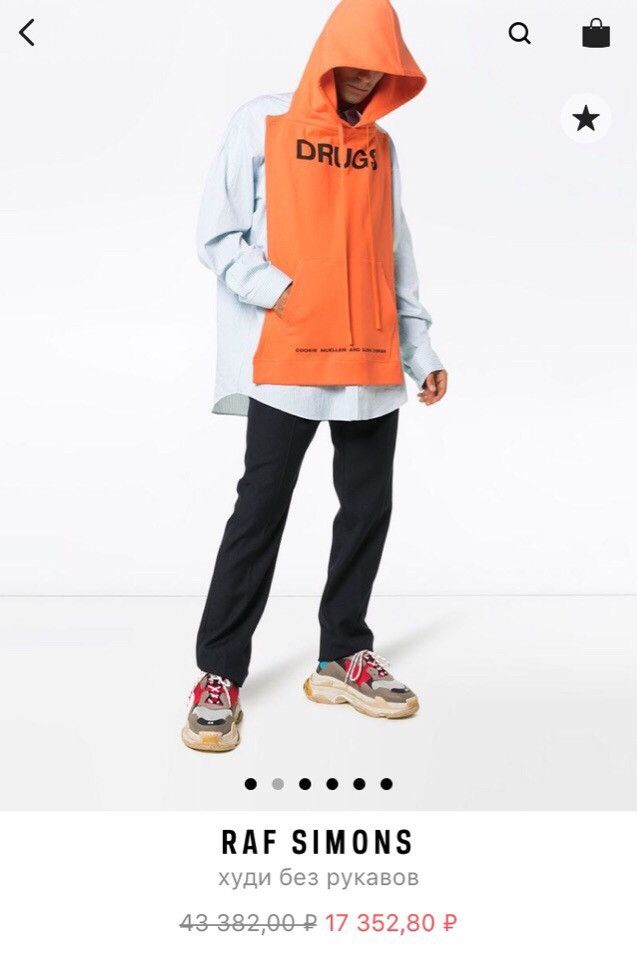Open the shopping bag

[x=596, y=34]
